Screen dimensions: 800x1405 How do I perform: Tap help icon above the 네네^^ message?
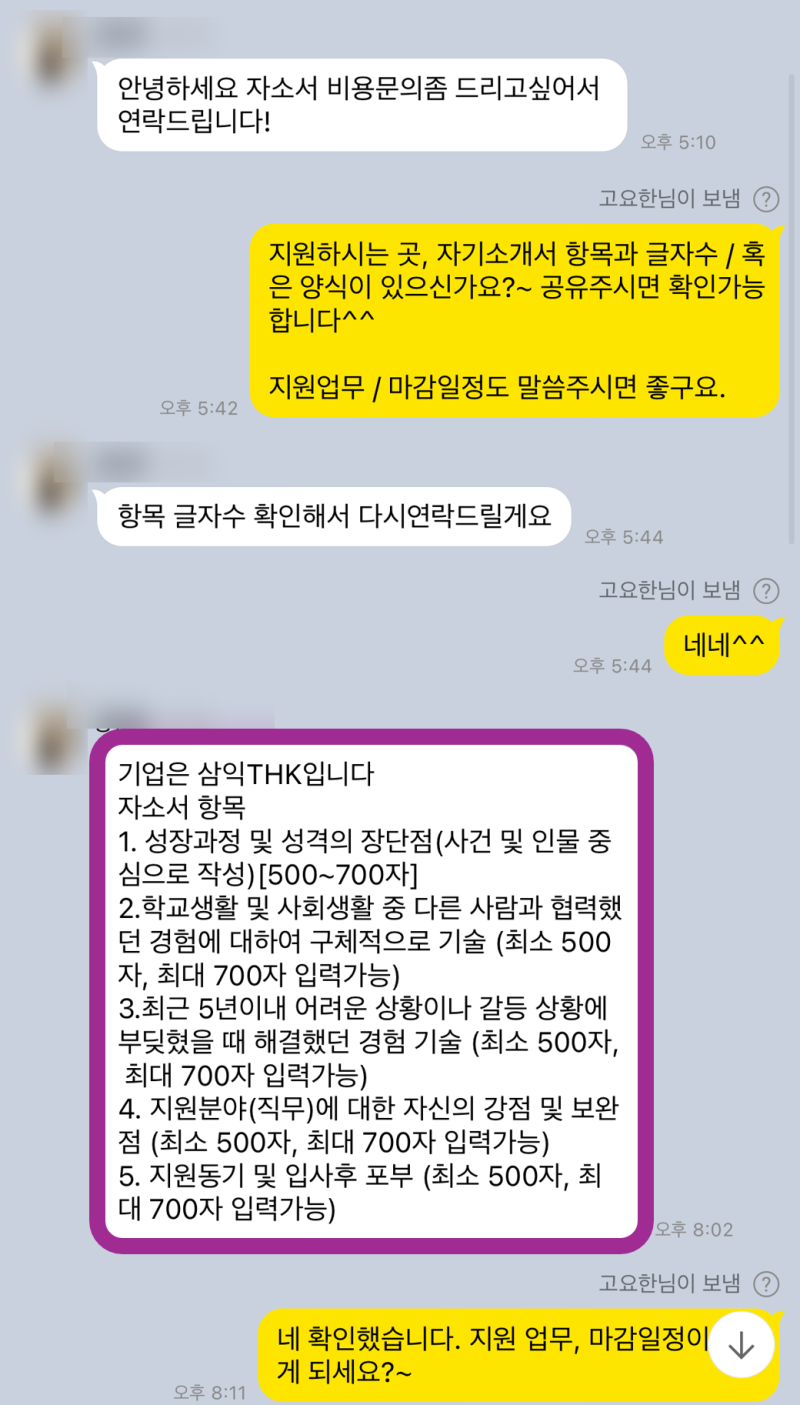pos(766,590)
